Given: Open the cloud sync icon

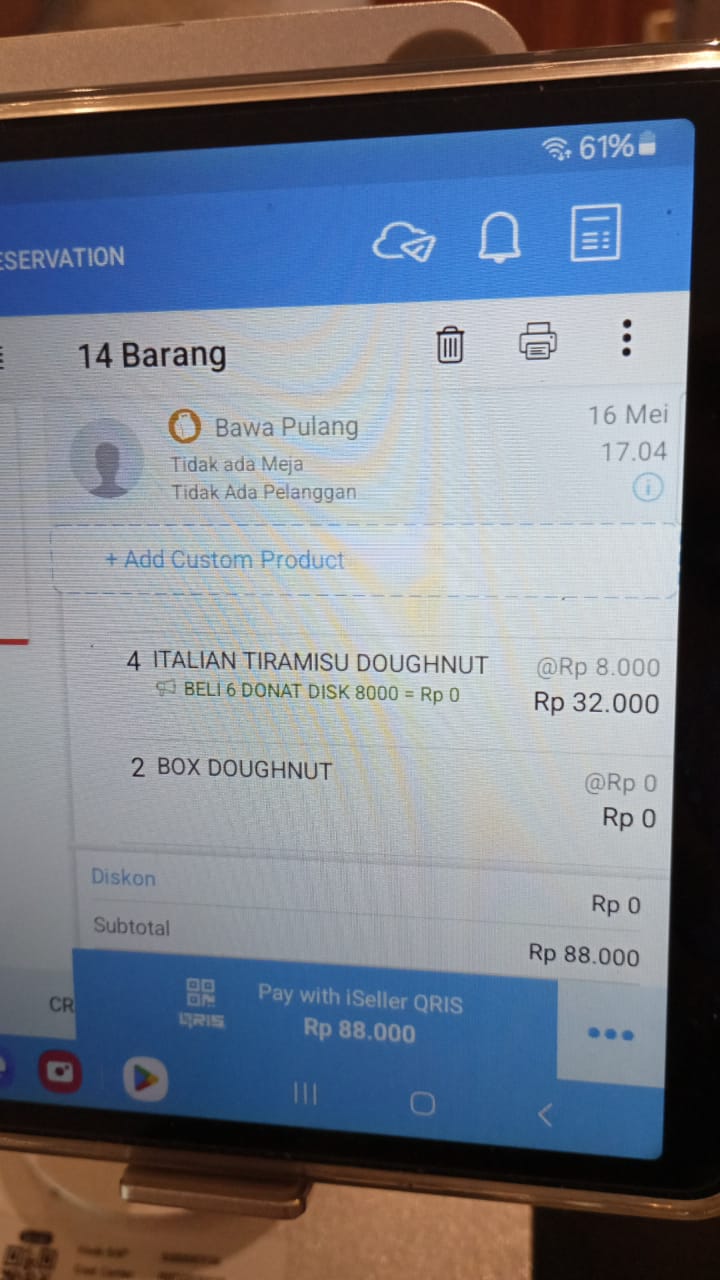Looking at the screenshot, I should click(x=404, y=242).
